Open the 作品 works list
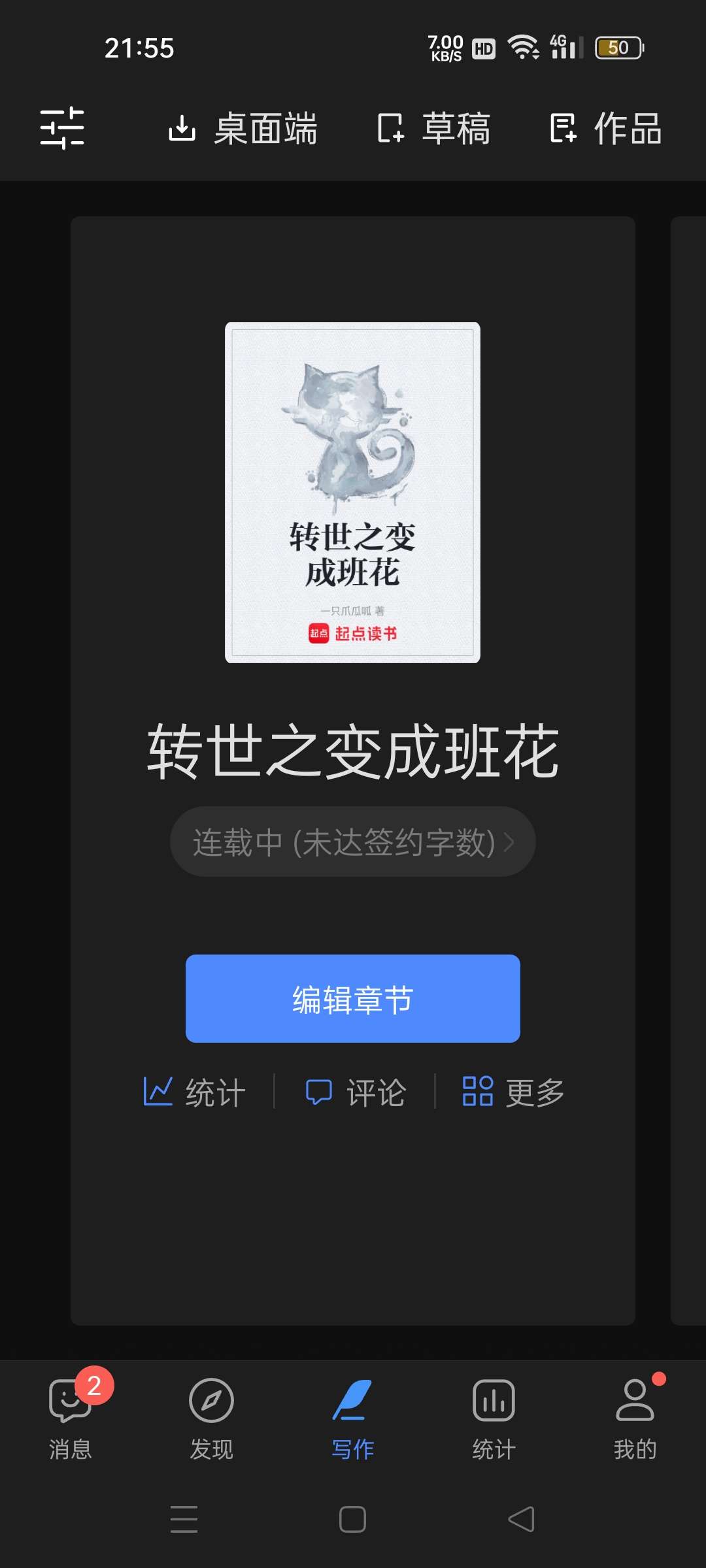The height and width of the screenshot is (1568, 706). (x=606, y=128)
